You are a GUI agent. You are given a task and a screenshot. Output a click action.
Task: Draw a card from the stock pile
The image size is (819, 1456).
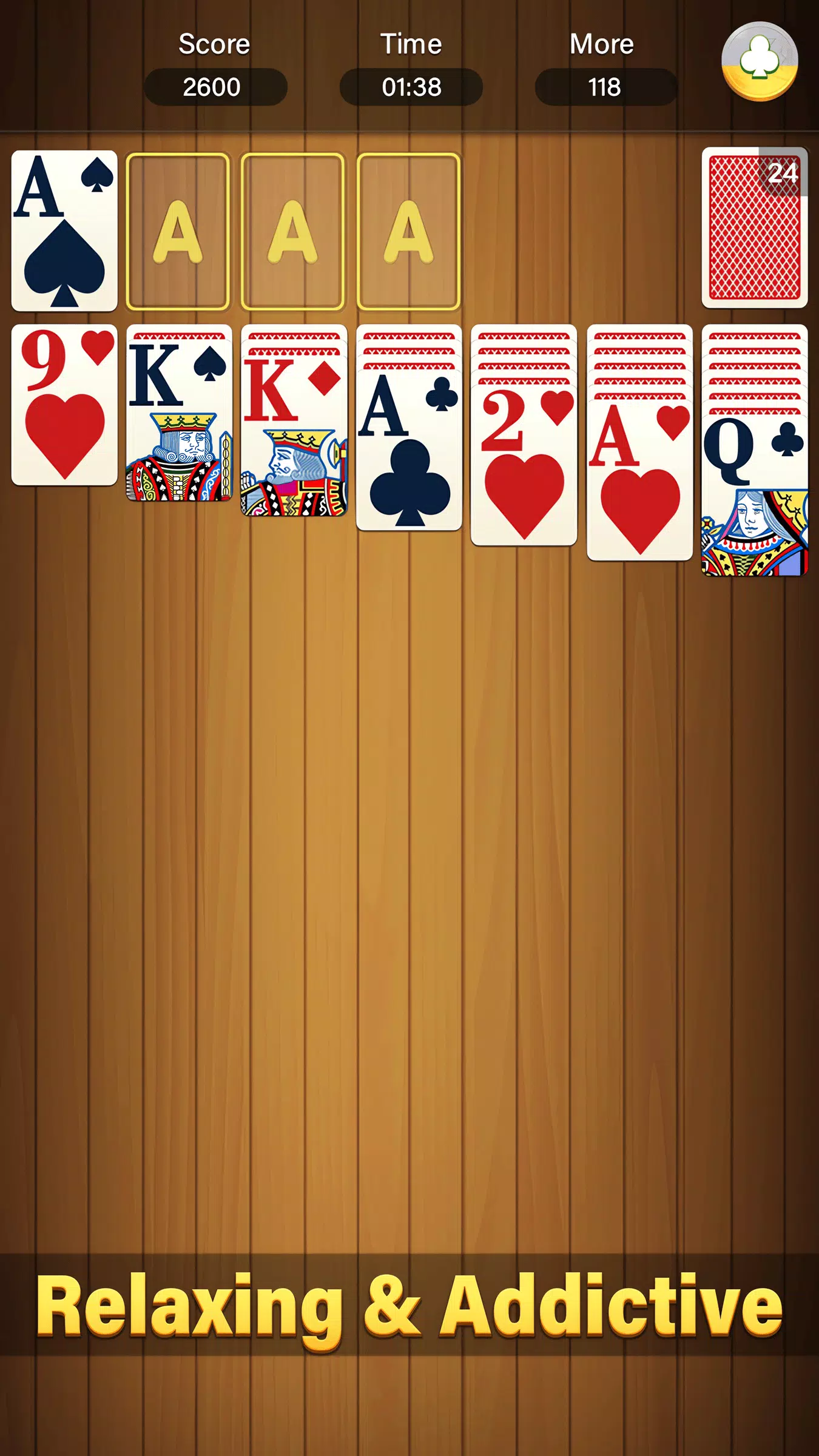(754, 229)
